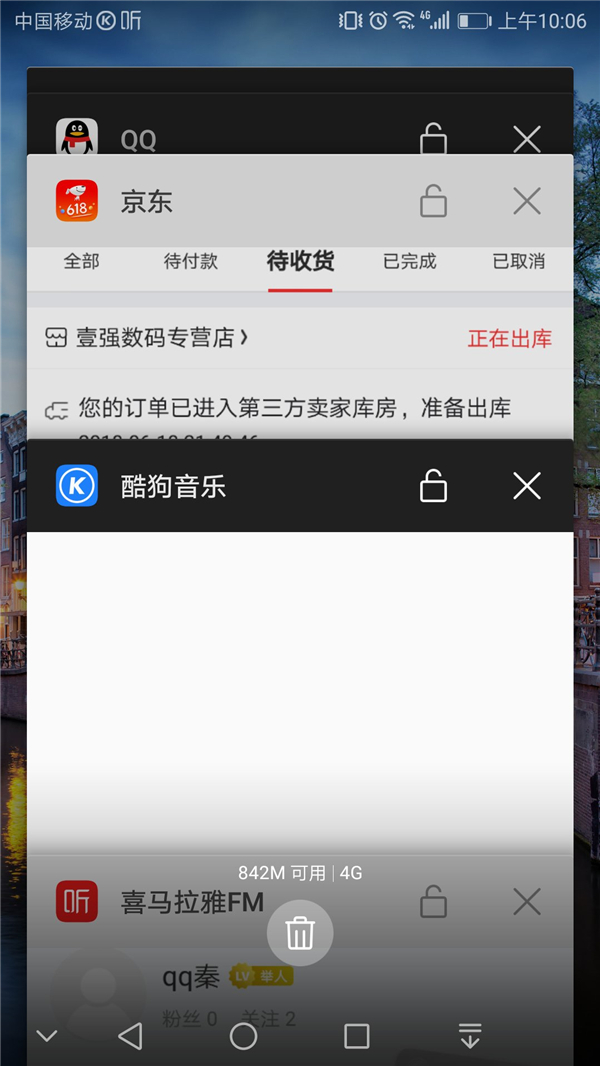Image resolution: width=600 pixels, height=1066 pixels.
Task: Go to the home screen
Action: pos(243,1036)
